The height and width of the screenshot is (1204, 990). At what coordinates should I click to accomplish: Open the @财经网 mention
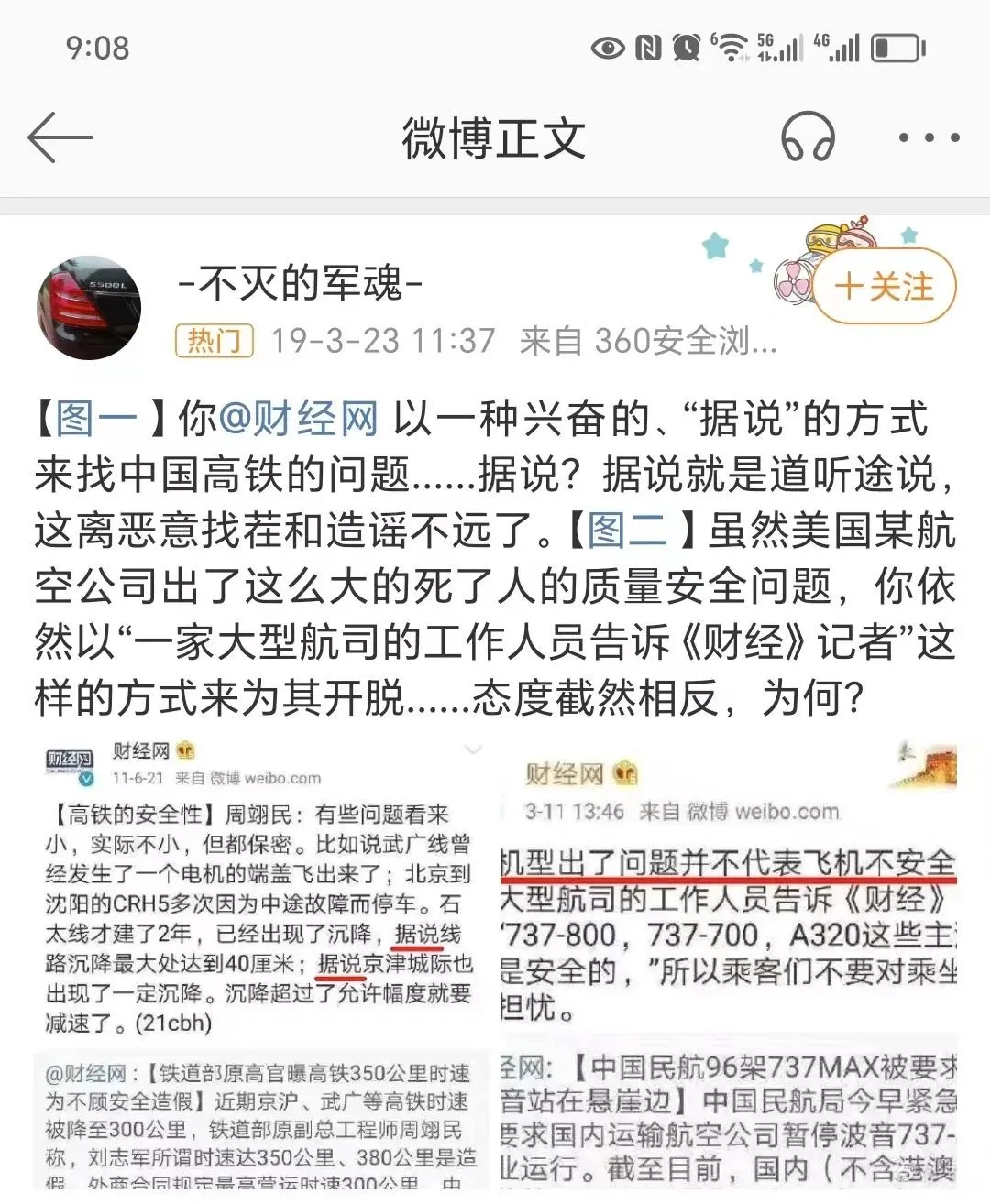(x=298, y=420)
